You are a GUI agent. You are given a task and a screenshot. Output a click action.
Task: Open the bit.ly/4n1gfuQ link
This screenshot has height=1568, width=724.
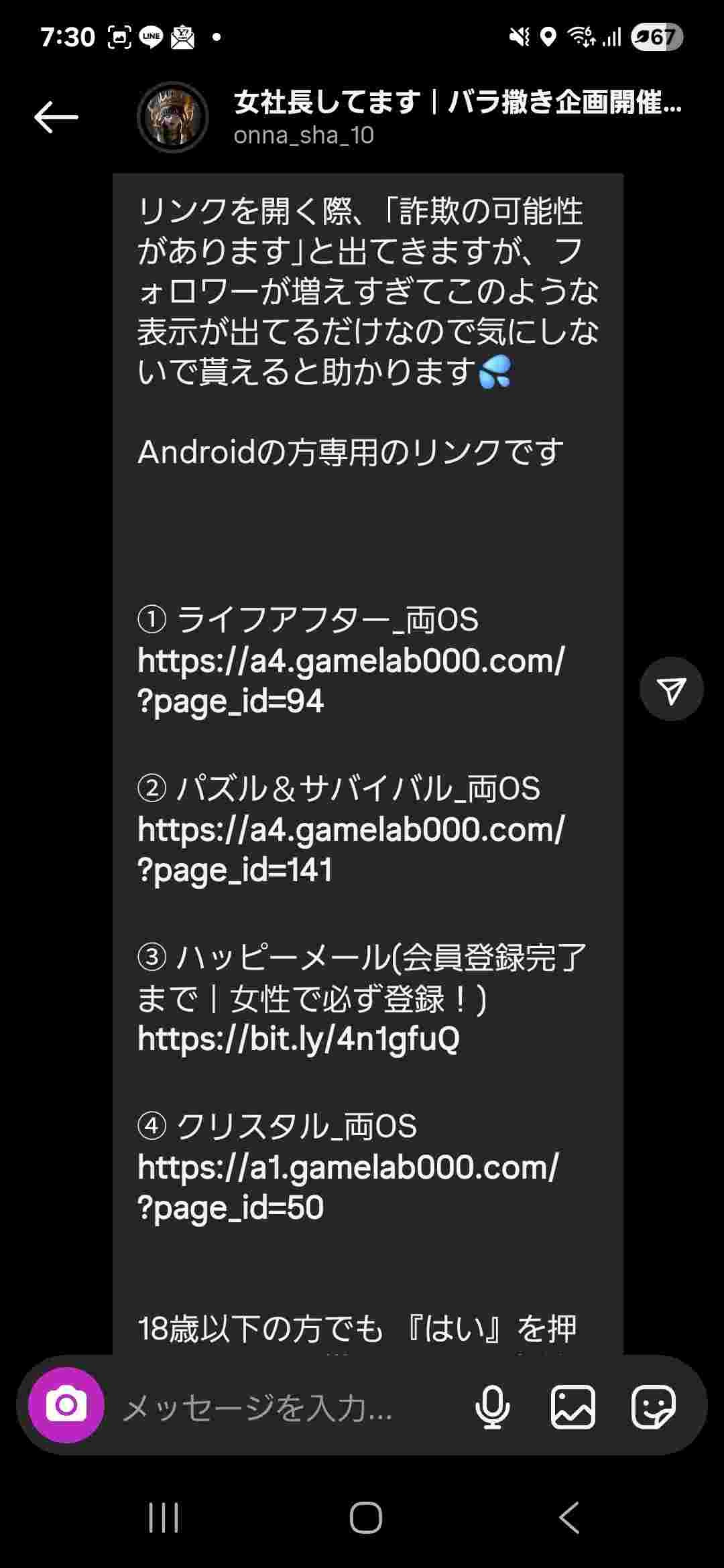pos(299,1039)
